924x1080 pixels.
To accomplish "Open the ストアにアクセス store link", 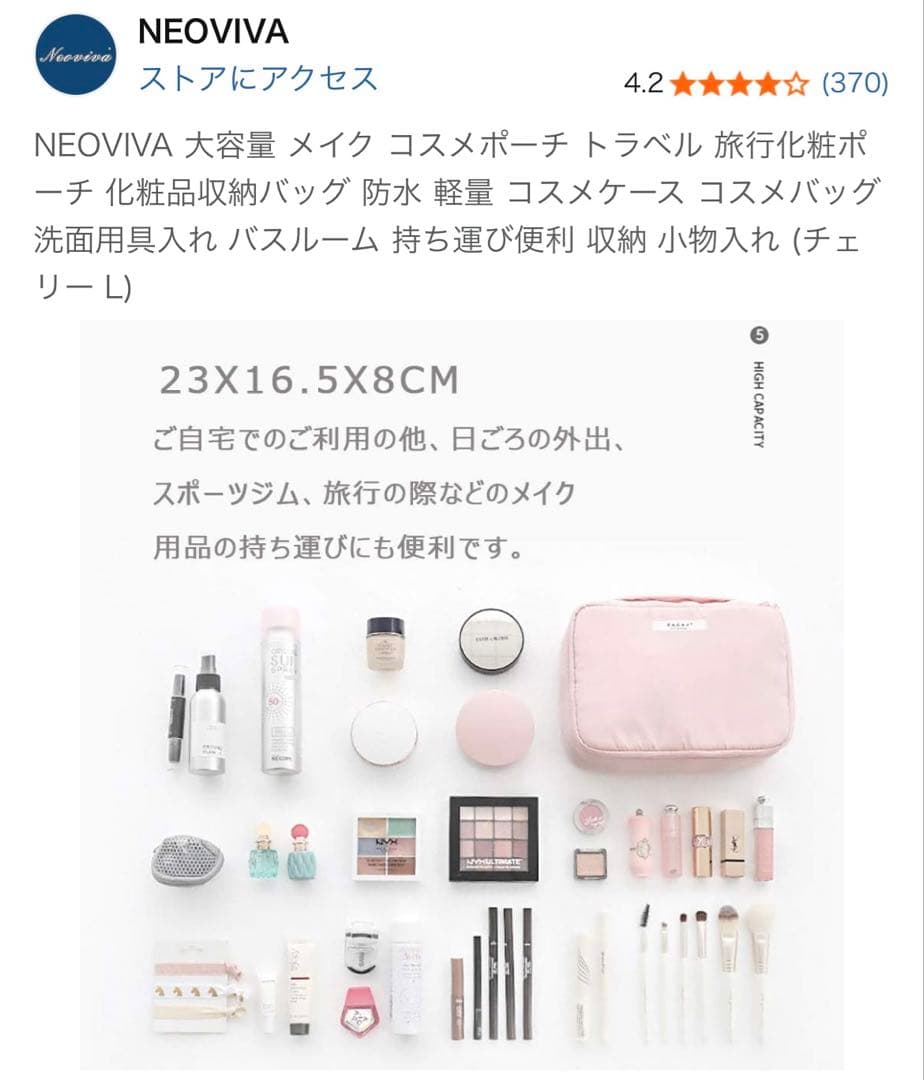I will tap(258, 78).
